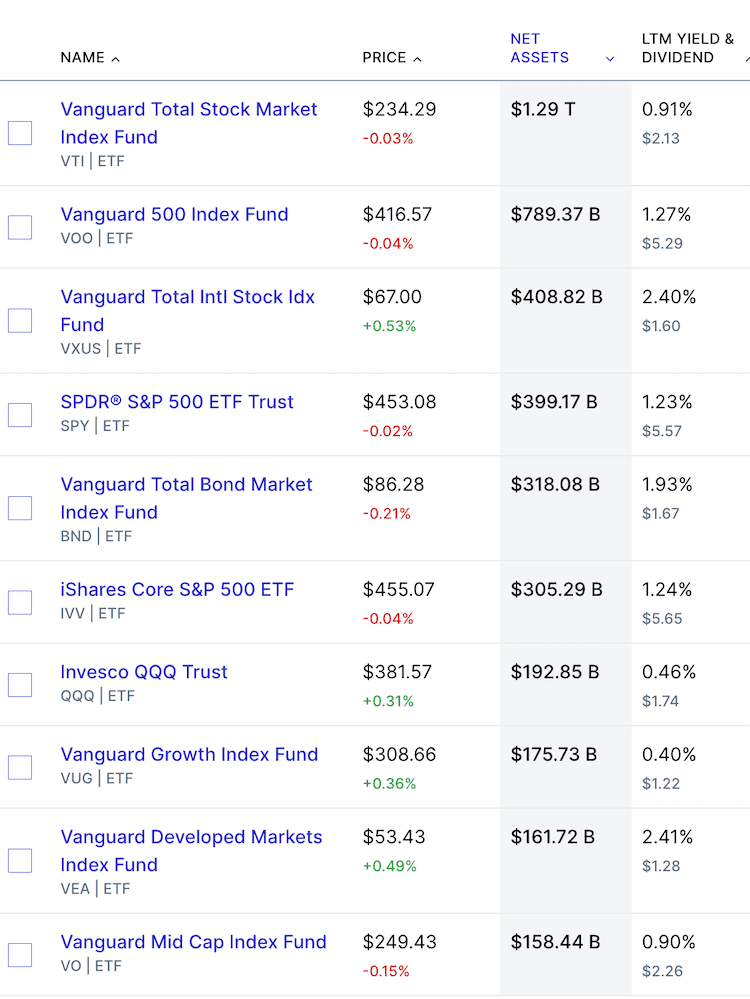
Task: Open the Vanguard Mid Cap Index Fund page
Action: point(192,941)
